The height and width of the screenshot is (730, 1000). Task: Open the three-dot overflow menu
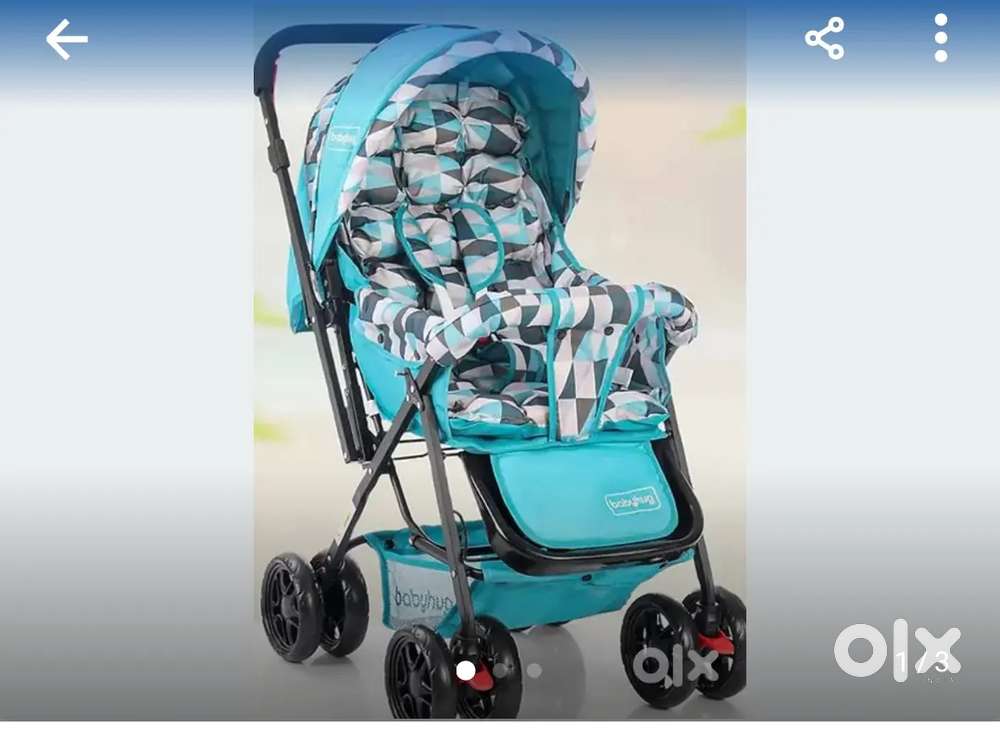pos(940,39)
